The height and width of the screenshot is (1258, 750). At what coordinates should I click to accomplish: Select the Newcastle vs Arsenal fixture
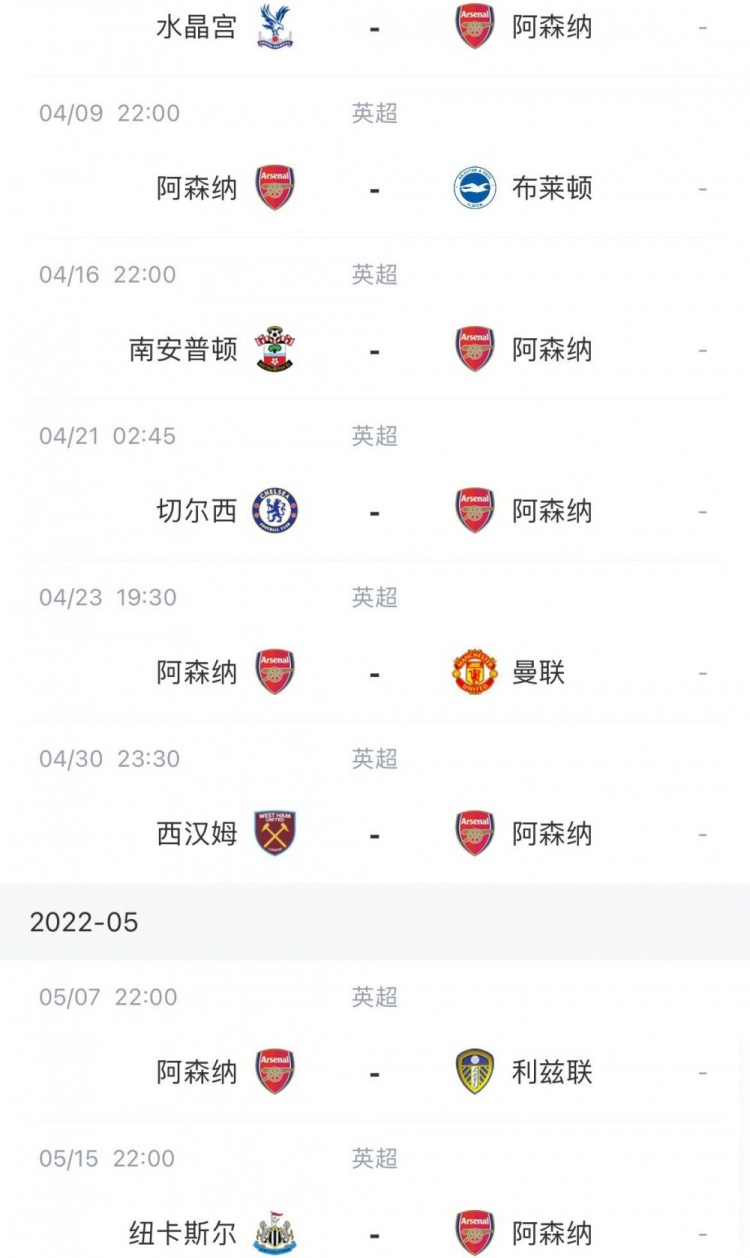374,1233
